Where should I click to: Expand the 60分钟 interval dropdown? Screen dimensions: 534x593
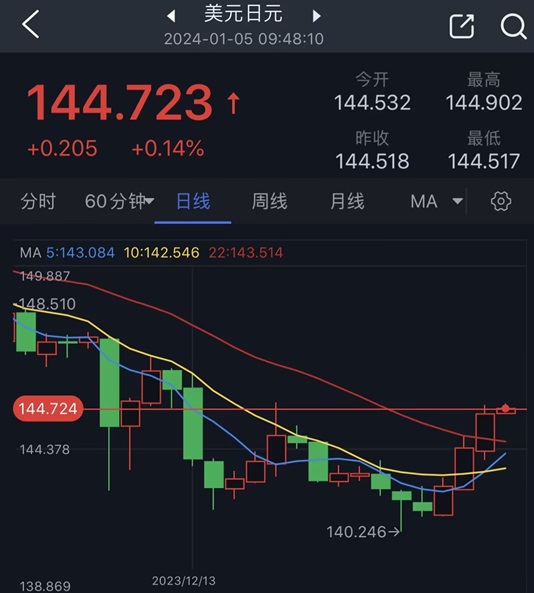pos(119,201)
